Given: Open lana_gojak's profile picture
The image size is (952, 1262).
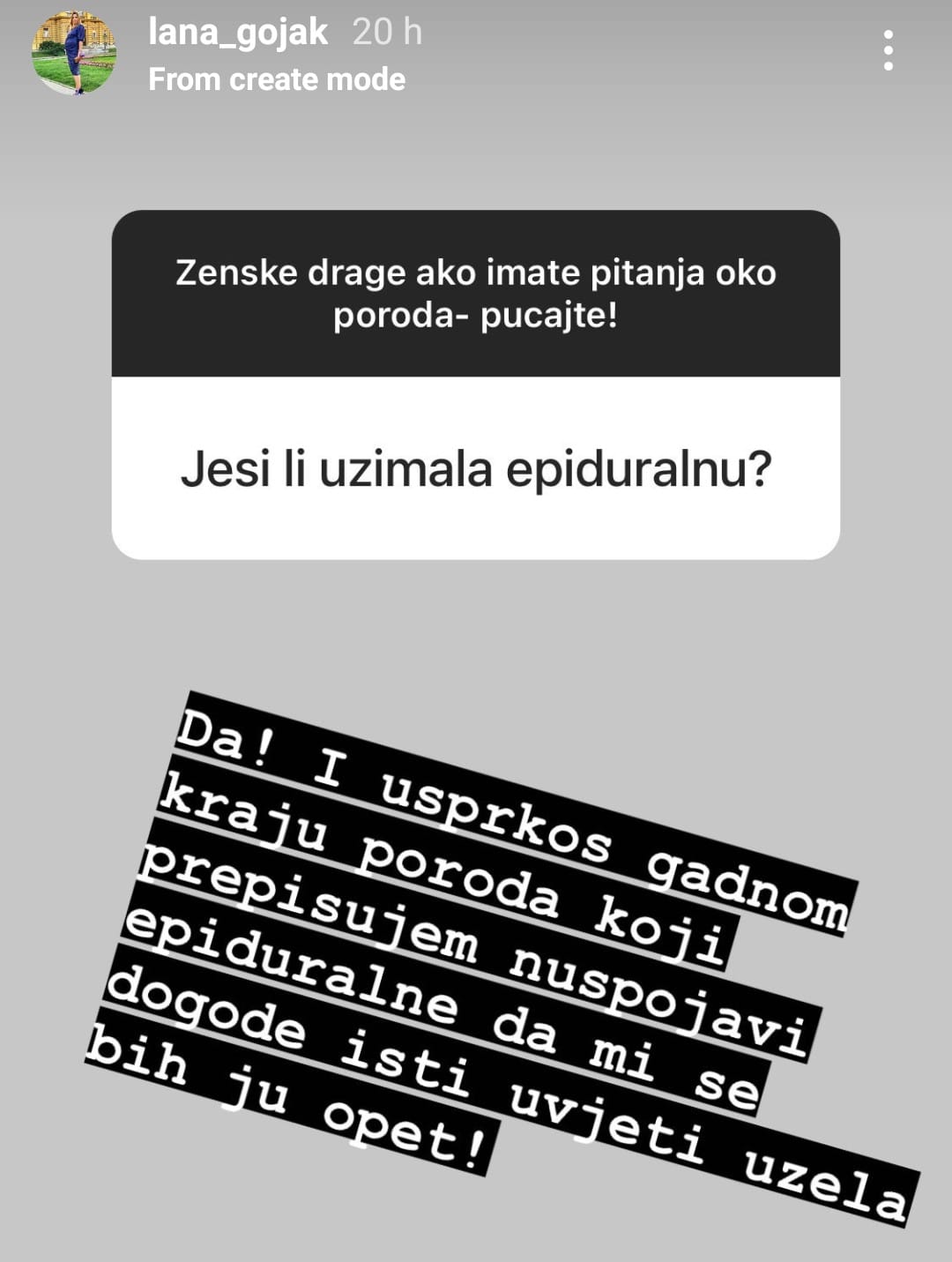Looking at the screenshot, I should point(74,52).
